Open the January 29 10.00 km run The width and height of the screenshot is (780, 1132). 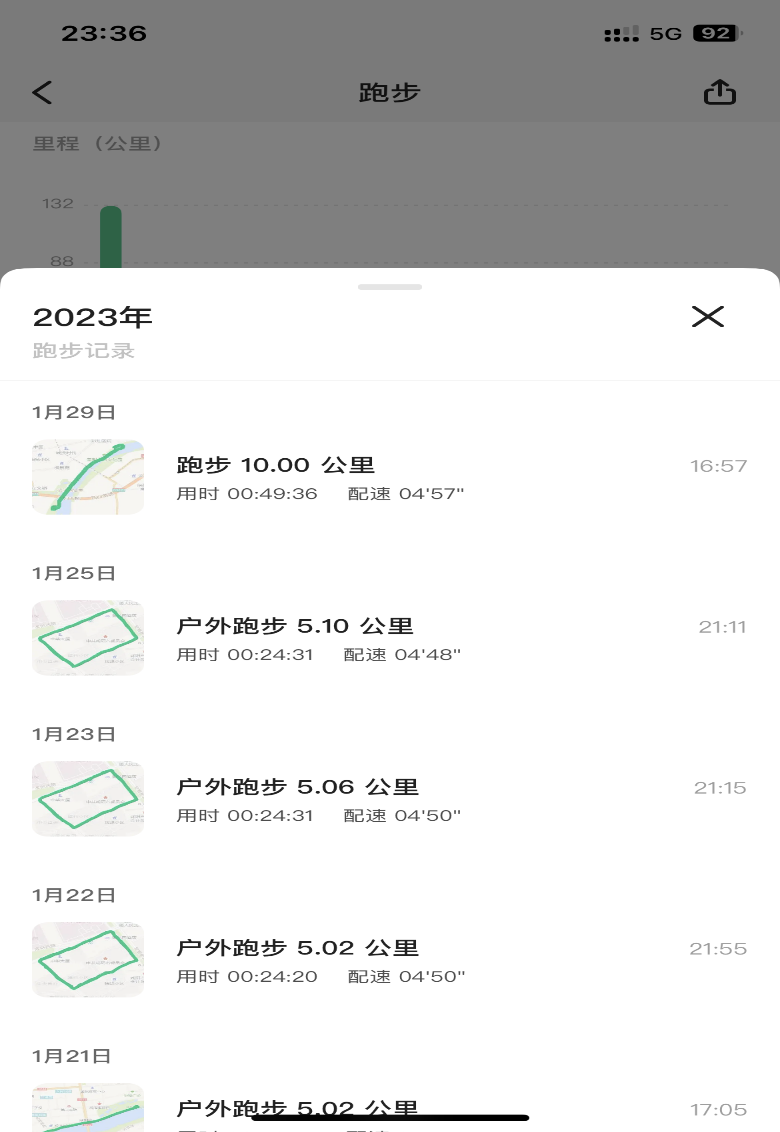point(390,477)
